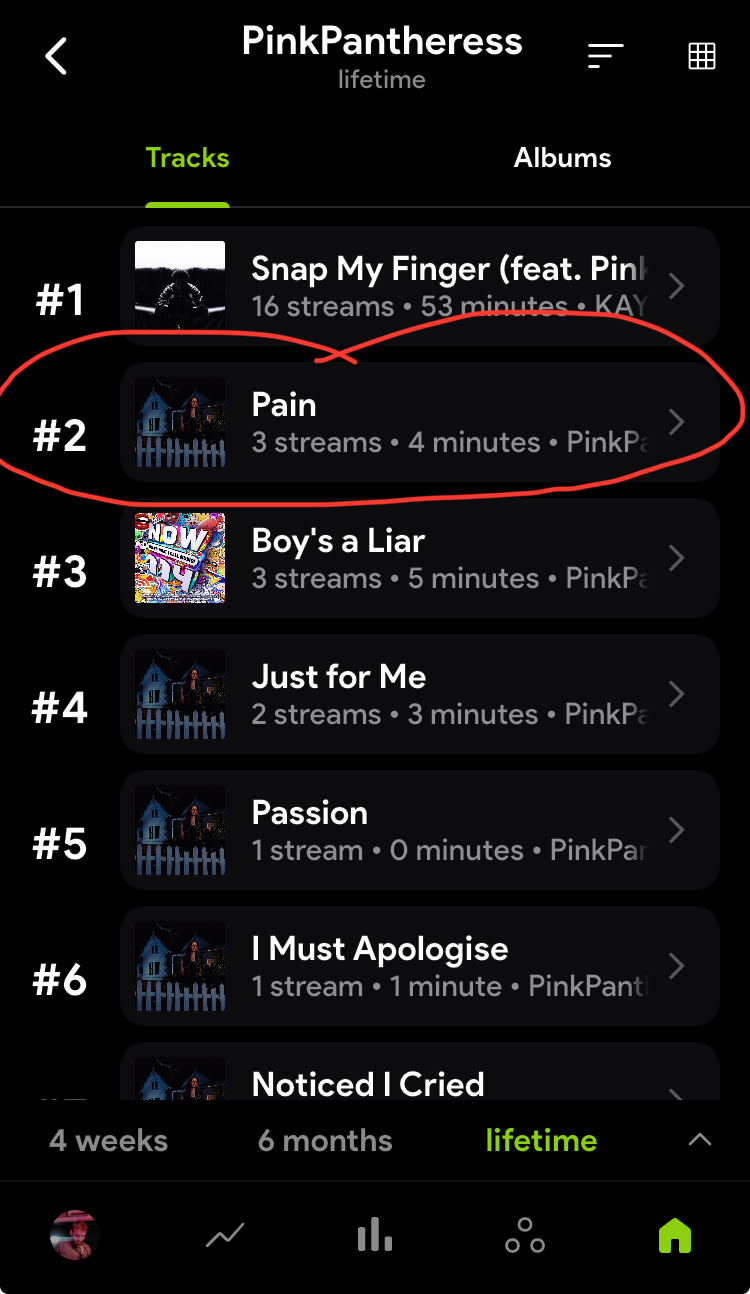Switch to grid view layout
This screenshot has width=750, height=1294.
pos(702,56)
